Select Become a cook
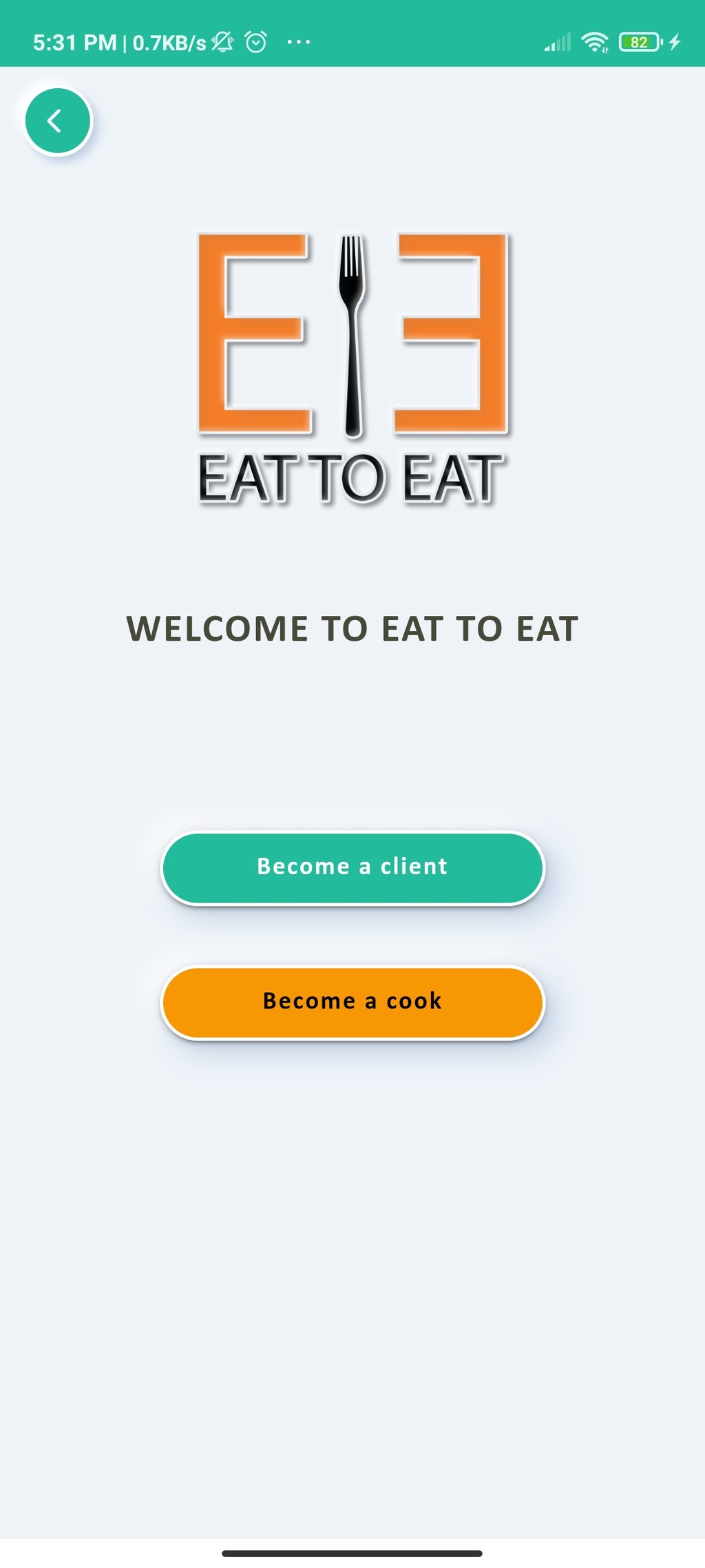705x1568 pixels. coord(352,1002)
